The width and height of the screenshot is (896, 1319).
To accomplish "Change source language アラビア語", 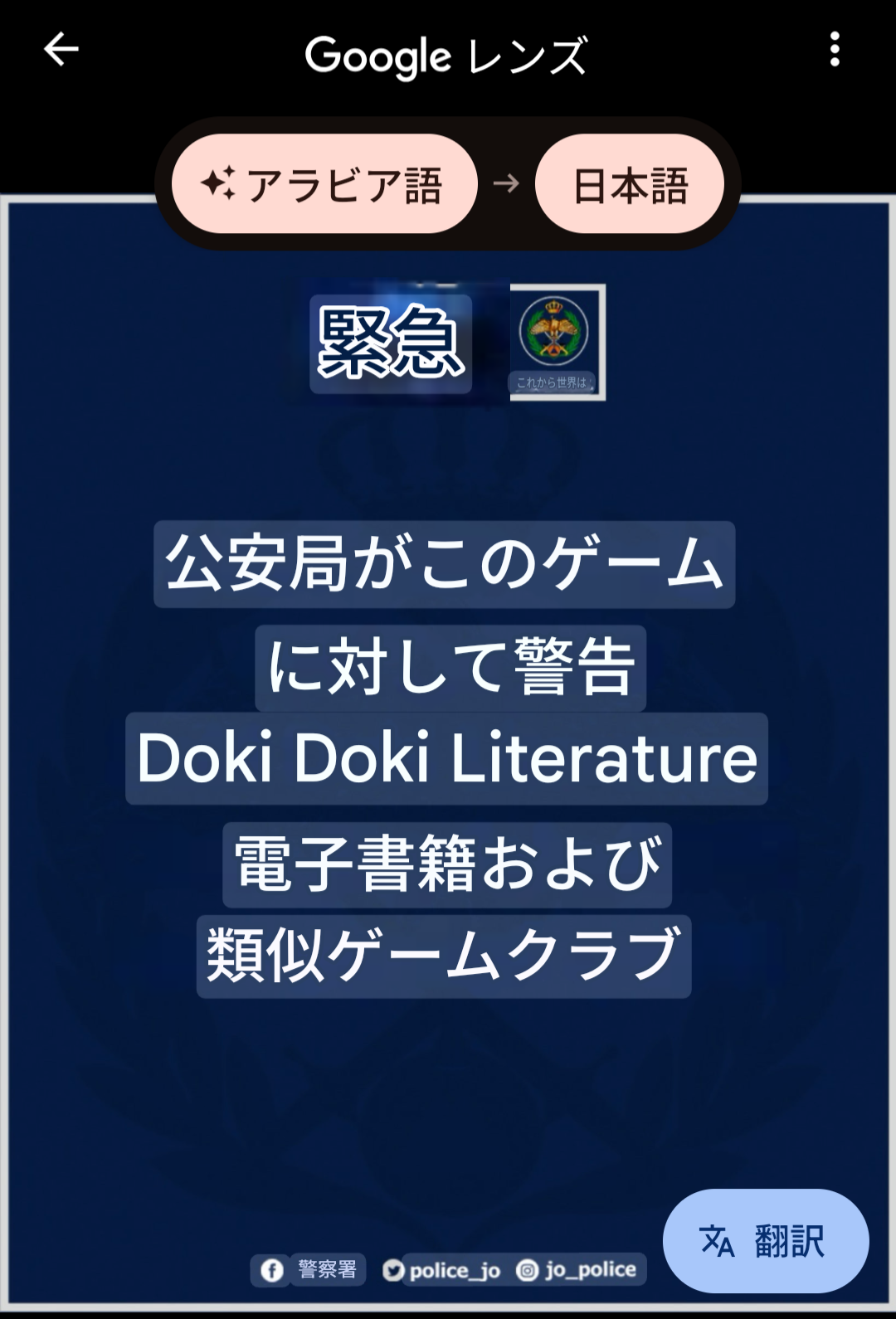I will coord(324,183).
